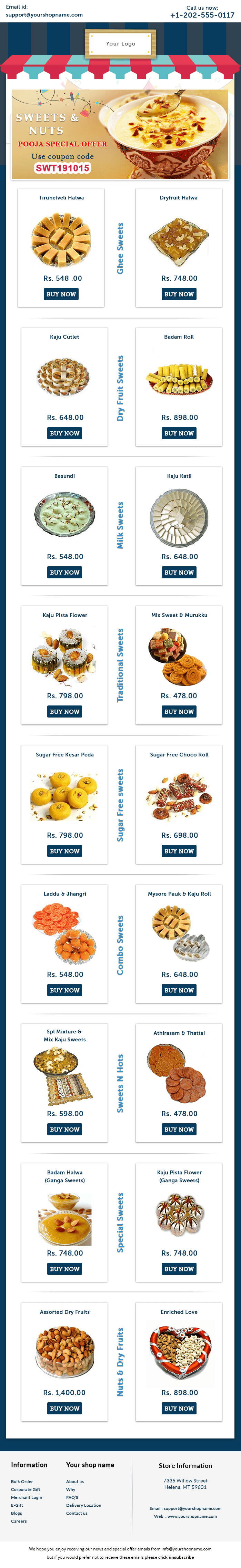Open the Pooja special offer banner
The image size is (241, 1568).
(121, 135)
